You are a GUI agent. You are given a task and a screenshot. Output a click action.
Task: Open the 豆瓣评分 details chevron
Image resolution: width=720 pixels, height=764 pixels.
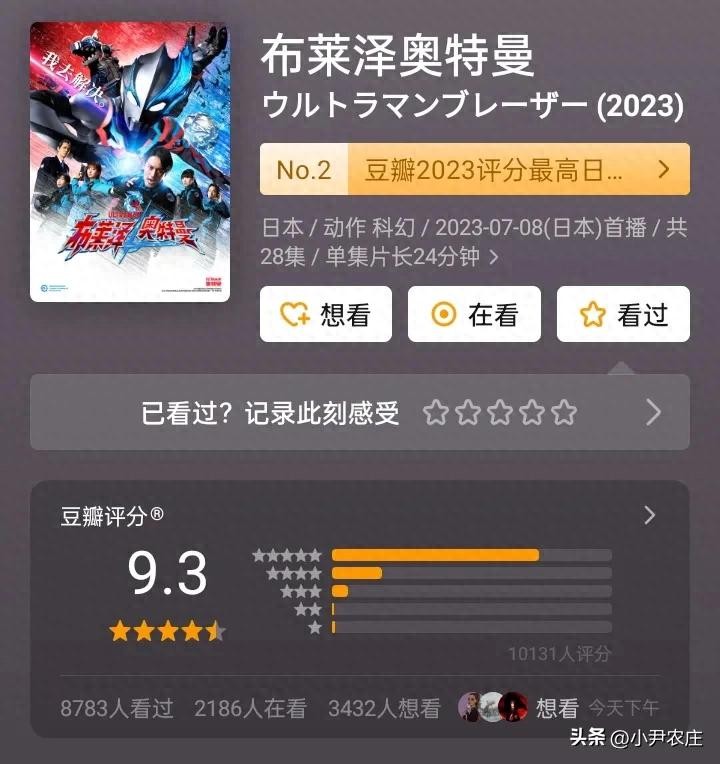(650, 515)
